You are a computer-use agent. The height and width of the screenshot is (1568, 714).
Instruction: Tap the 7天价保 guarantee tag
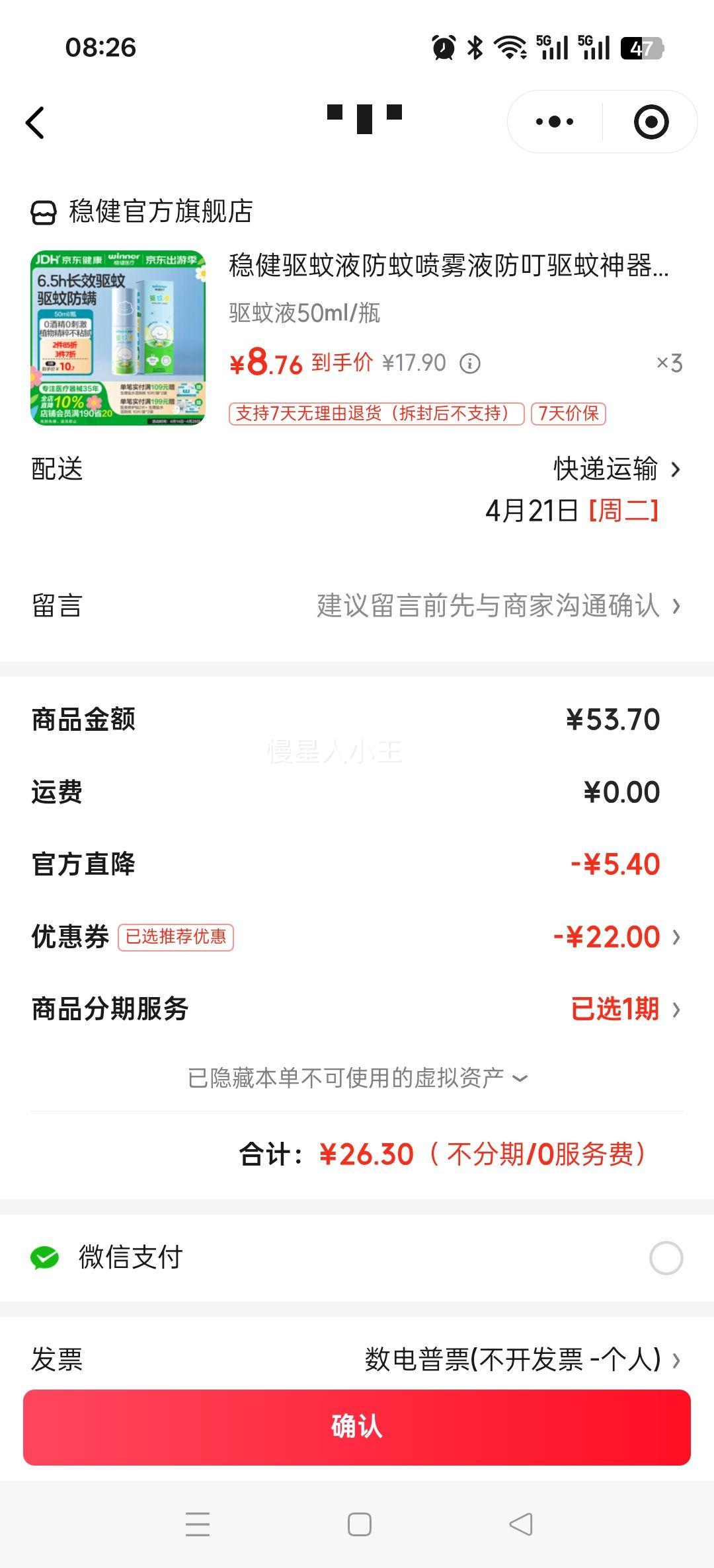pos(567,415)
